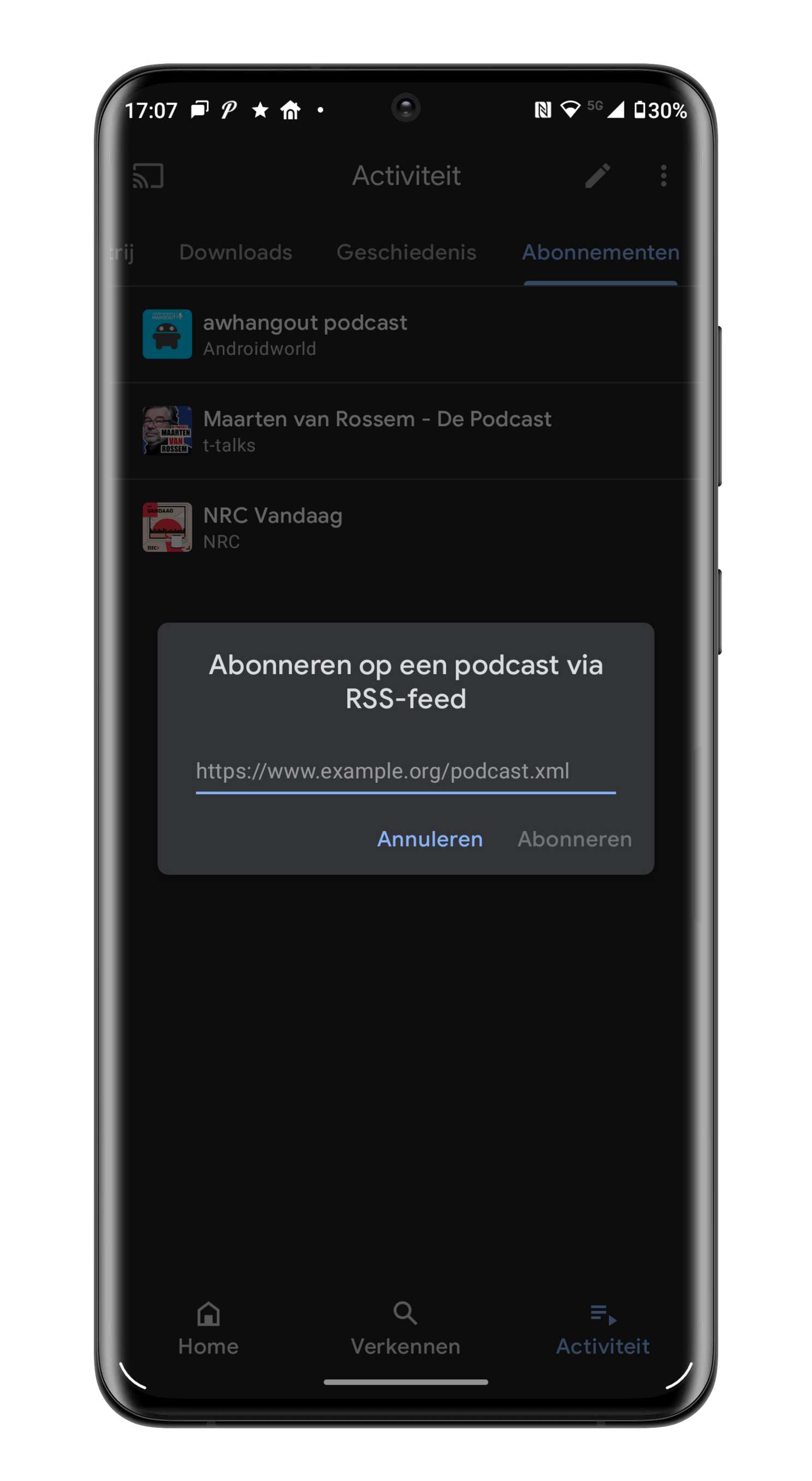Cancel the dialog with Annuleren
812x1481 pixels.
click(x=429, y=839)
